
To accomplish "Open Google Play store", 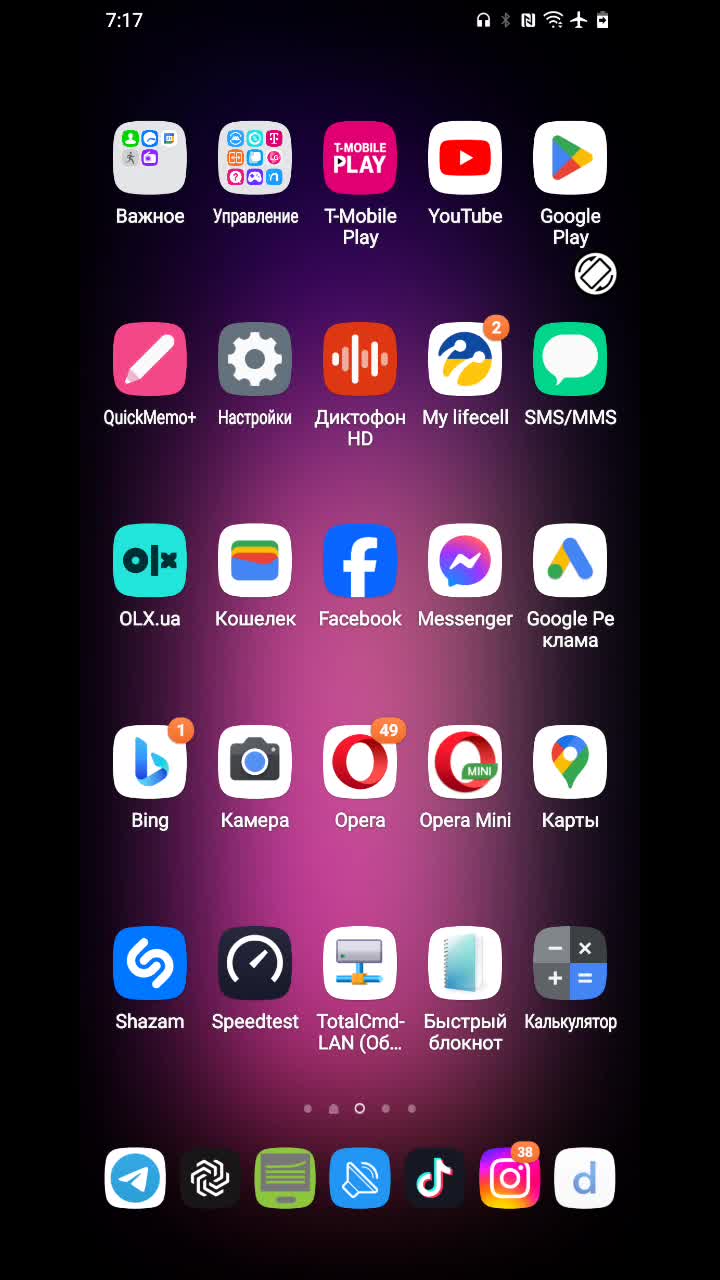I will [570, 158].
